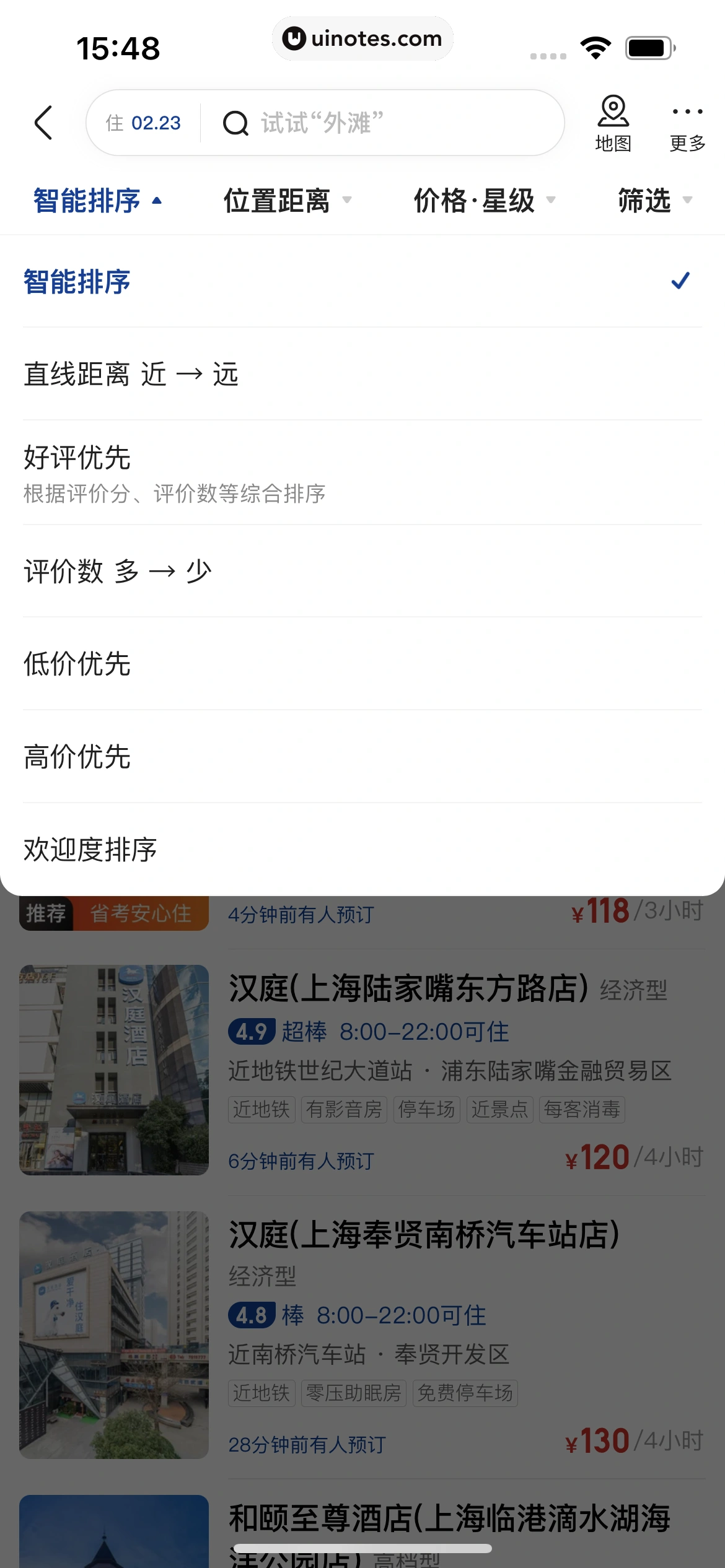Viewport: 725px width, 1568px height.
Task: Open the 筛选 filter options
Action: (654, 201)
